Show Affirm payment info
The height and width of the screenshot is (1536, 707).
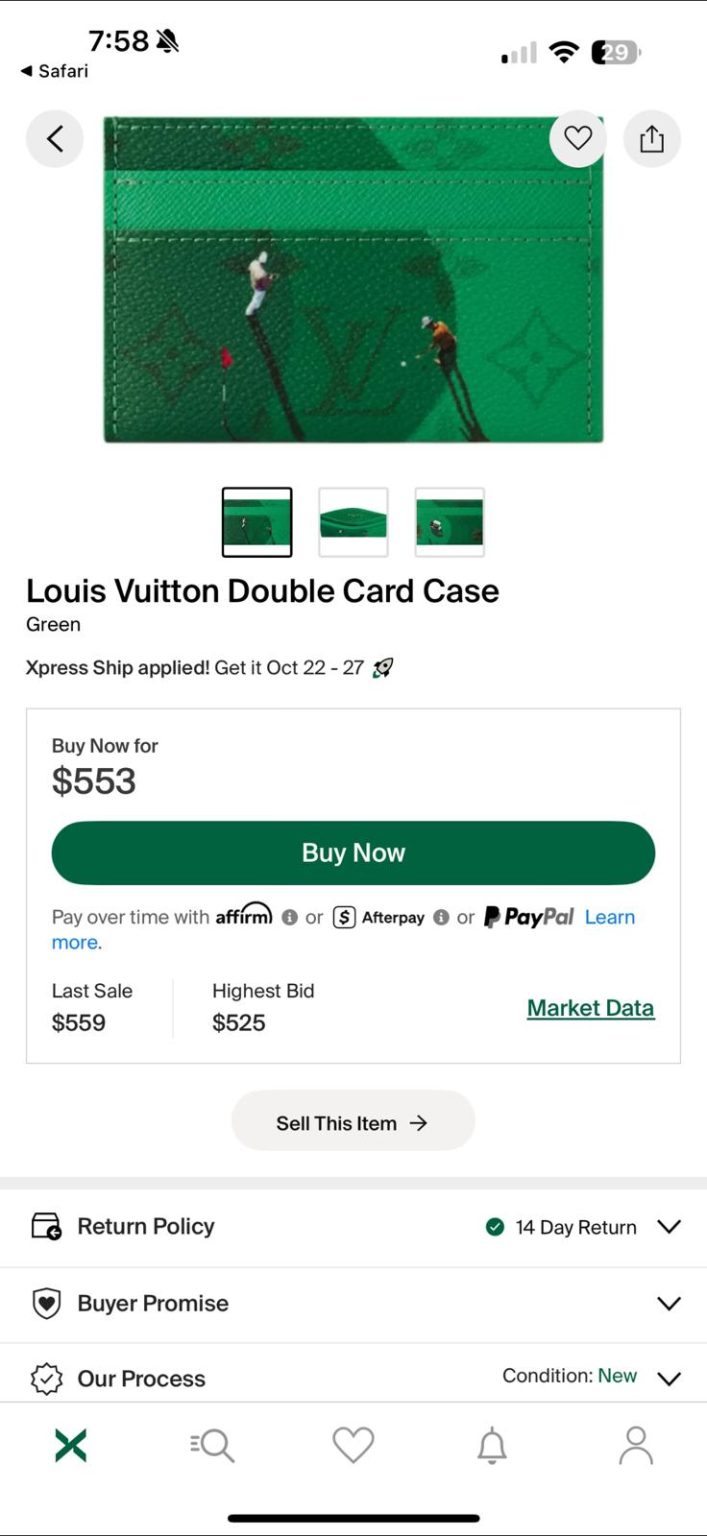tap(290, 918)
